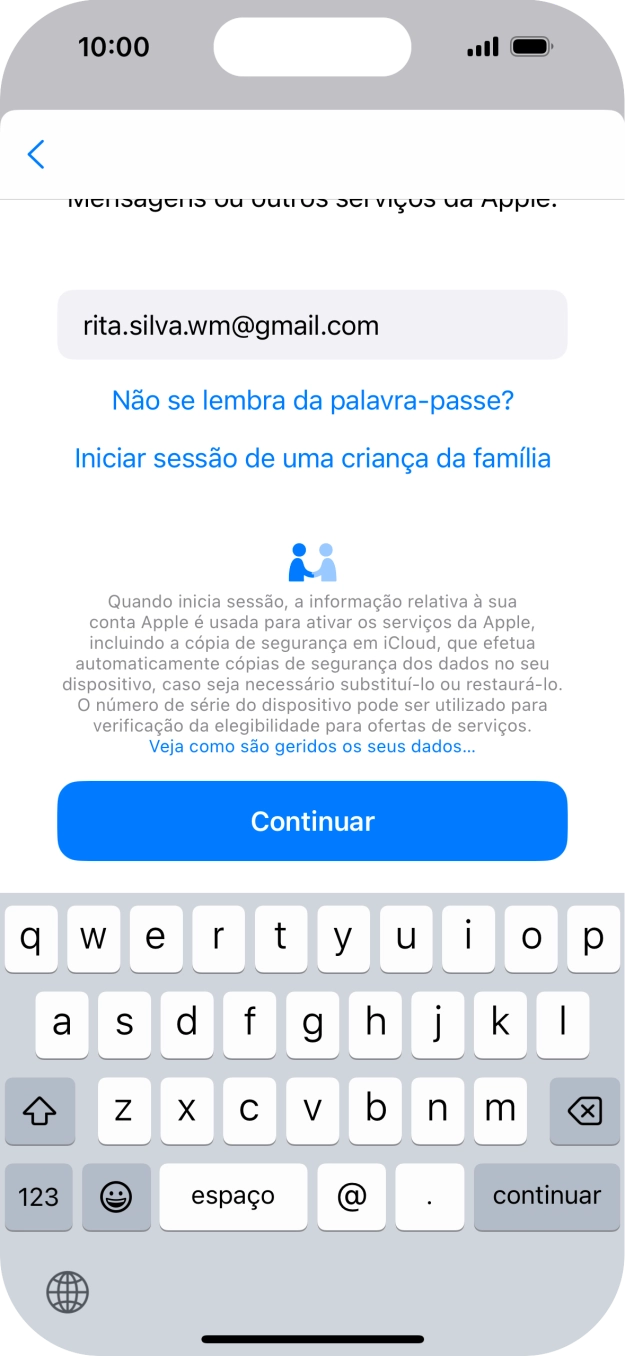Tap the espaço key

point(233,1196)
